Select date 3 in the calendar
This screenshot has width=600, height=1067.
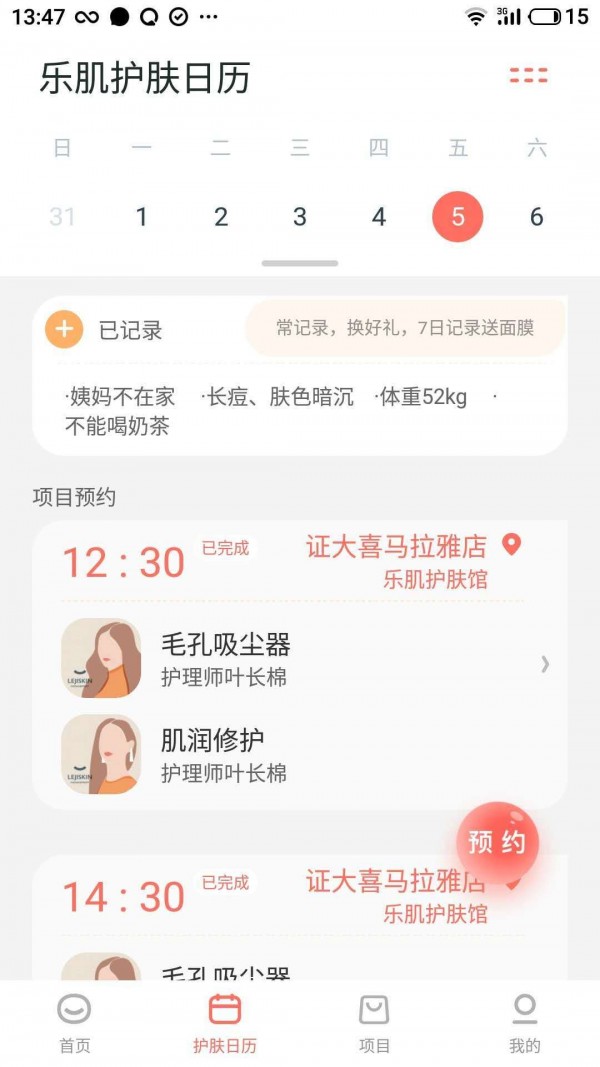(300, 217)
